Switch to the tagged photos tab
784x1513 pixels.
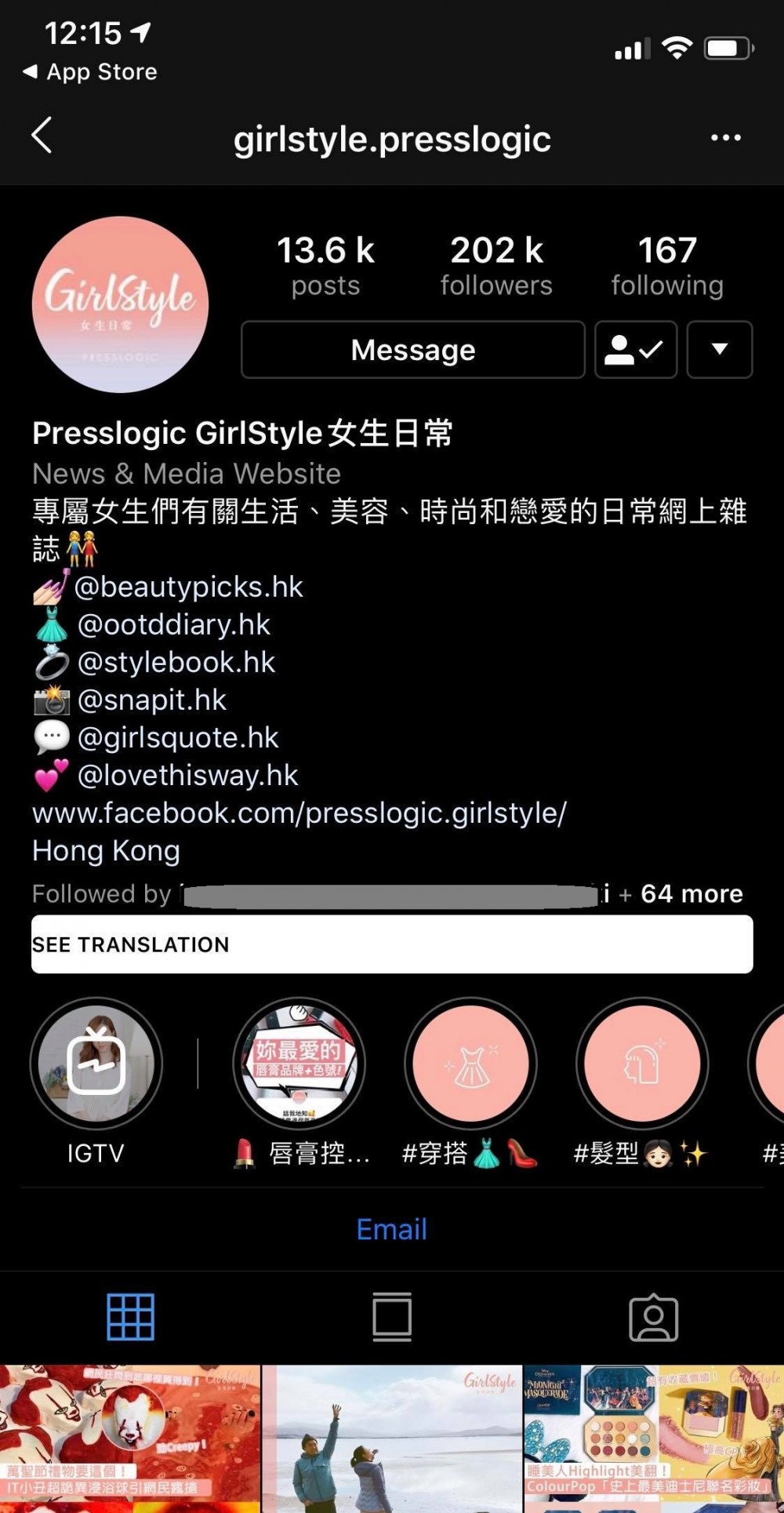[653, 1317]
